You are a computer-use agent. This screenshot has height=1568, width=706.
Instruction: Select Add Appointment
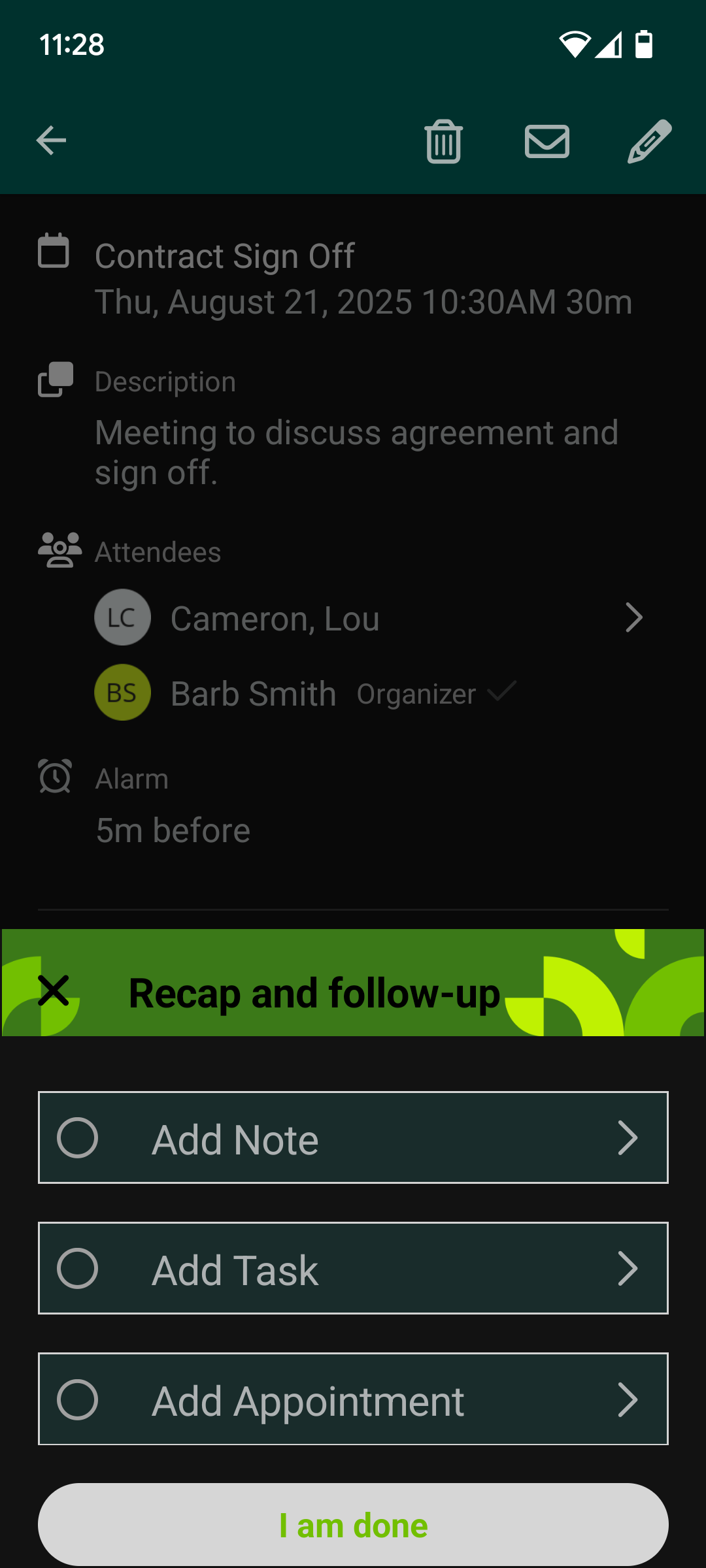click(x=353, y=1399)
